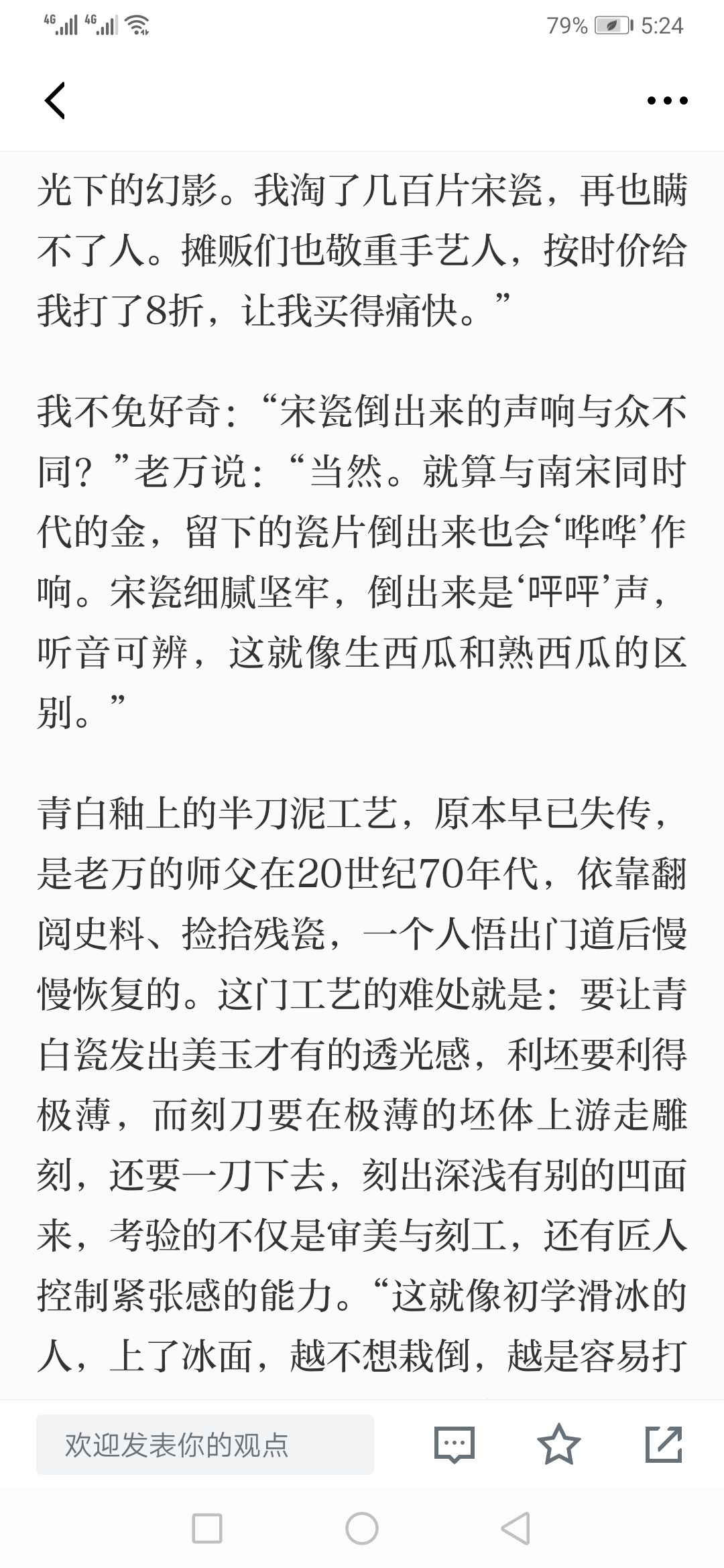Tap the system home button

(x=362, y=1529)
